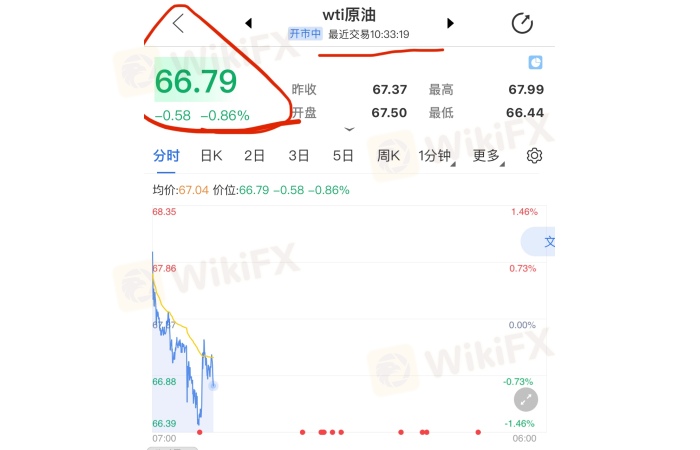The image size is (700, 450).
Task: Go back using the top-left arrow
Action: (x=178, y=23)
